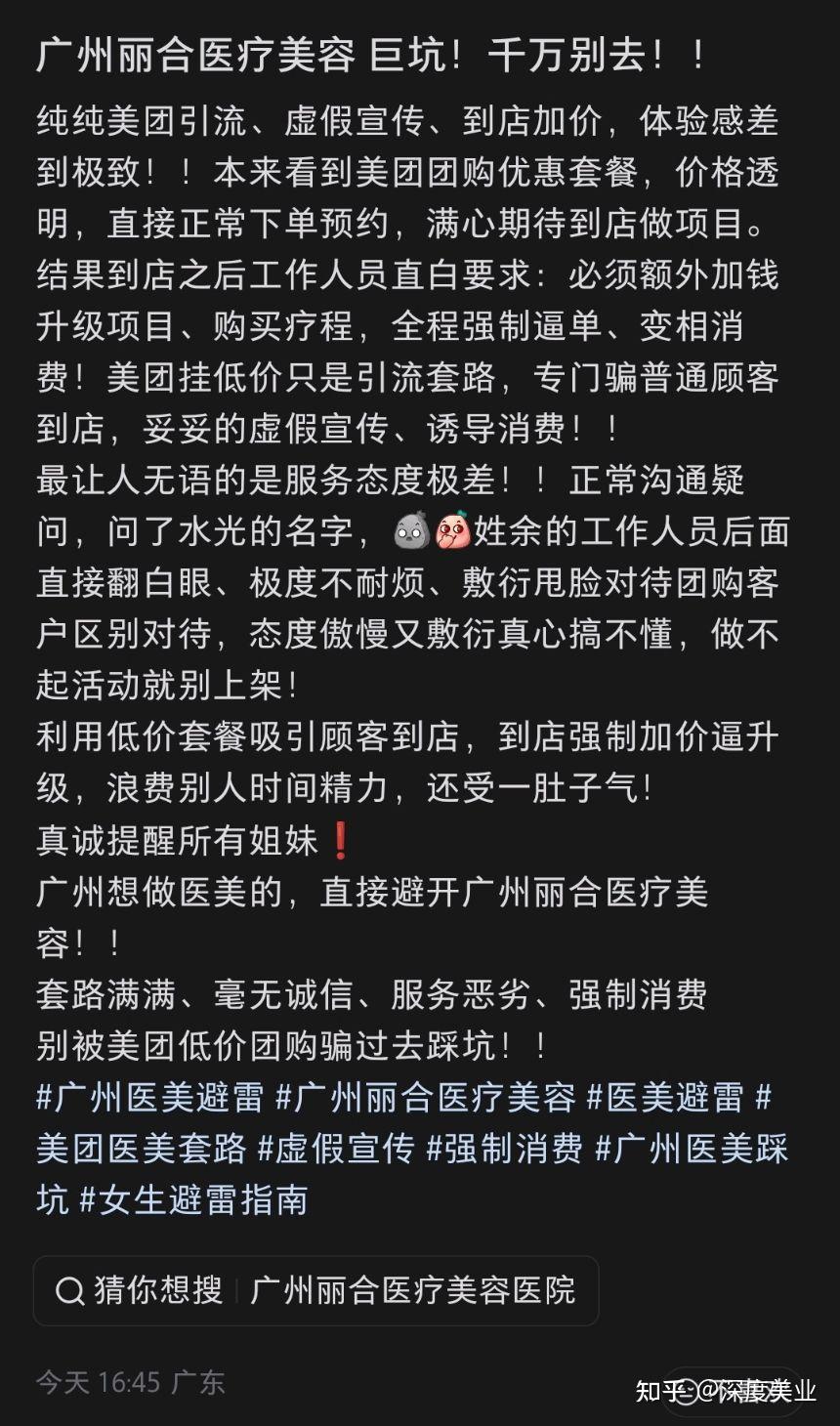
Task: Open the #广州丽合医疗美容 hashtag
Action: pyautogui.click(x=426, y=1097)
